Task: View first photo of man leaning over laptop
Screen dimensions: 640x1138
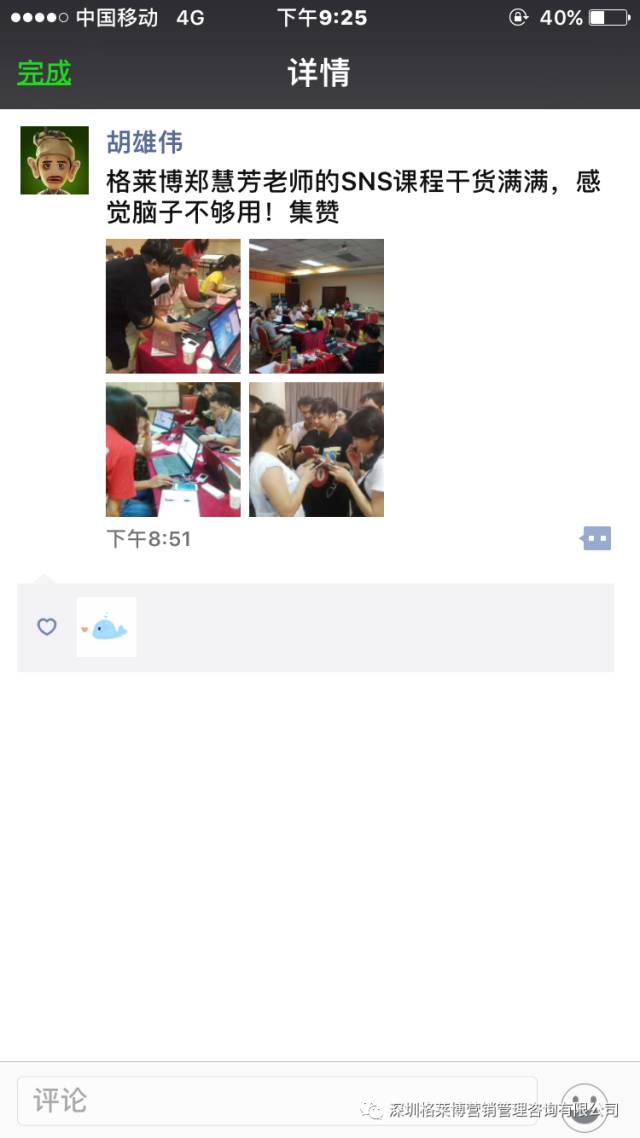Action: [173, 306]
